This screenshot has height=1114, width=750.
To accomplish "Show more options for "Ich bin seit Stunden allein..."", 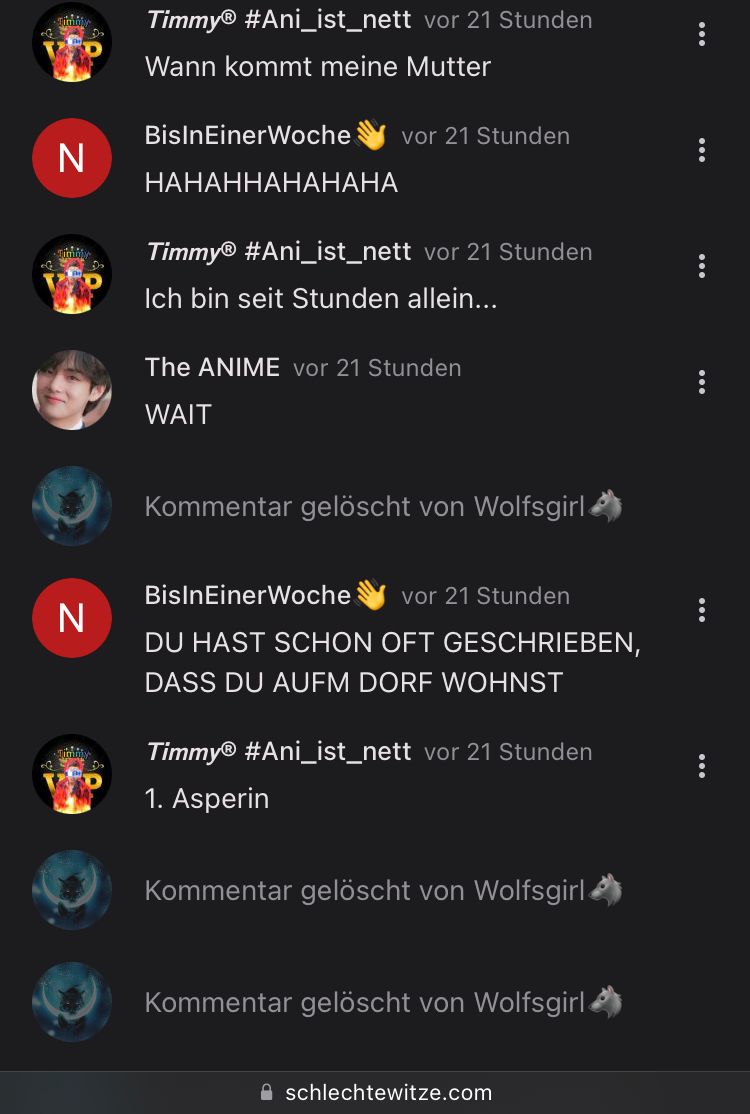I will [702, 267].
